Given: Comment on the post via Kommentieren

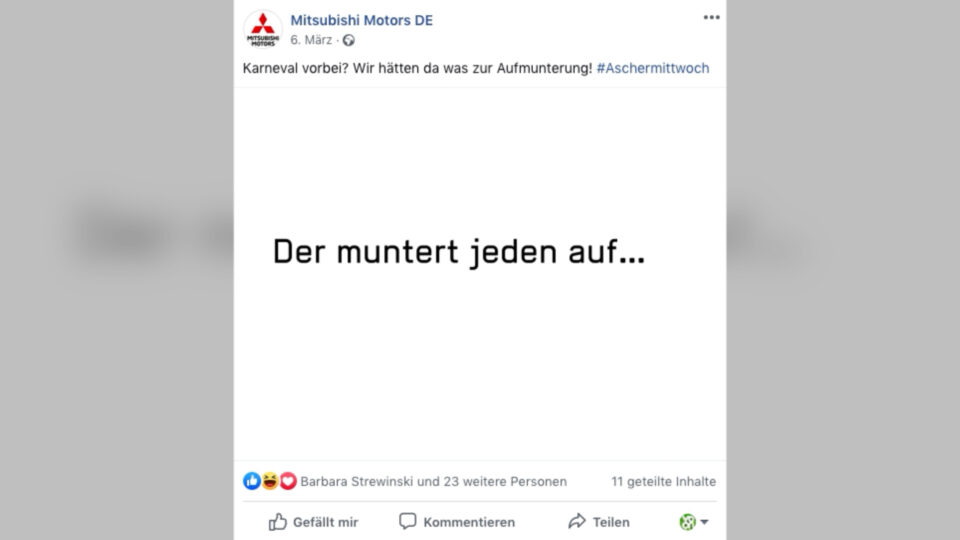Looking at the screenshot, I should 457,522.
